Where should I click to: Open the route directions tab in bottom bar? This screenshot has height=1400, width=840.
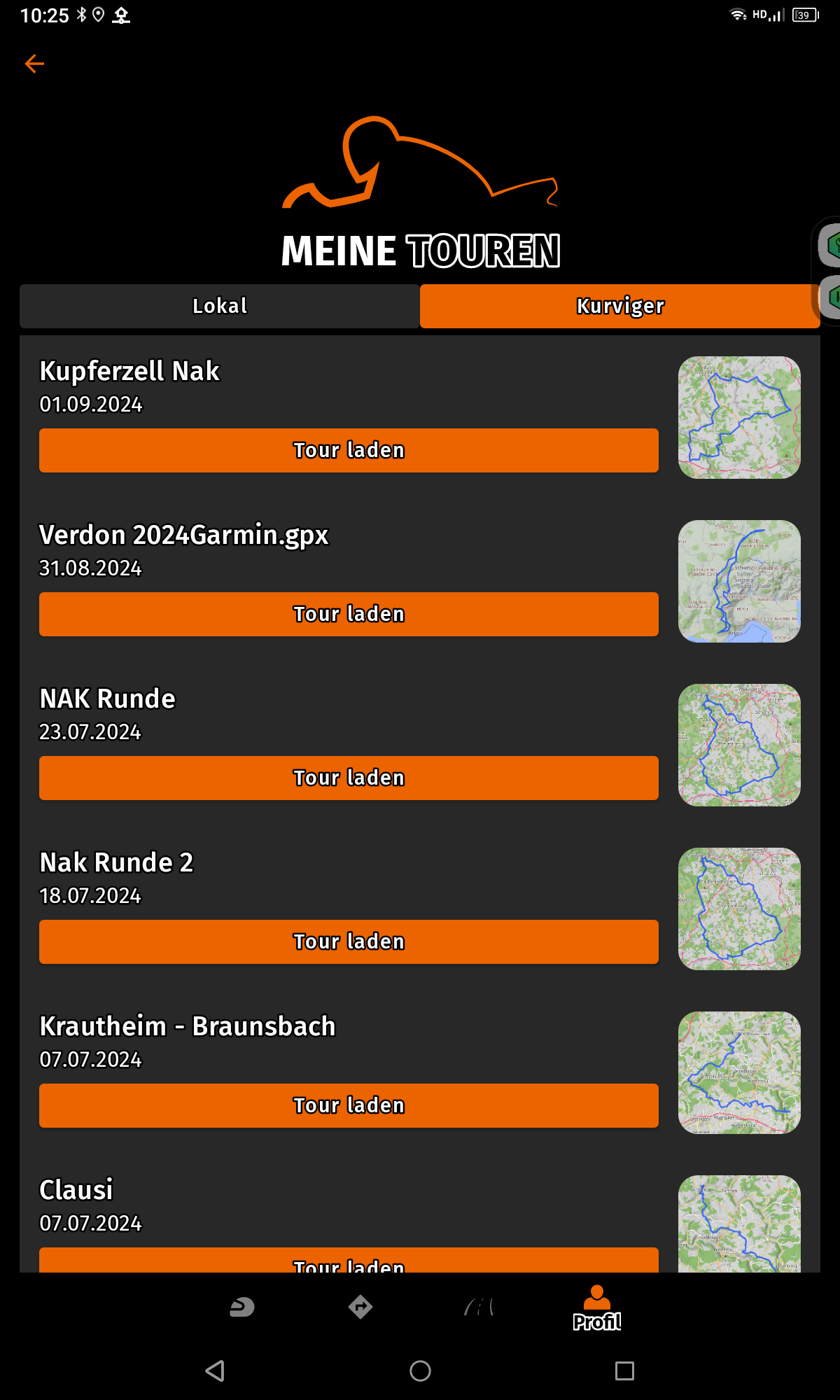[360, 1307]
